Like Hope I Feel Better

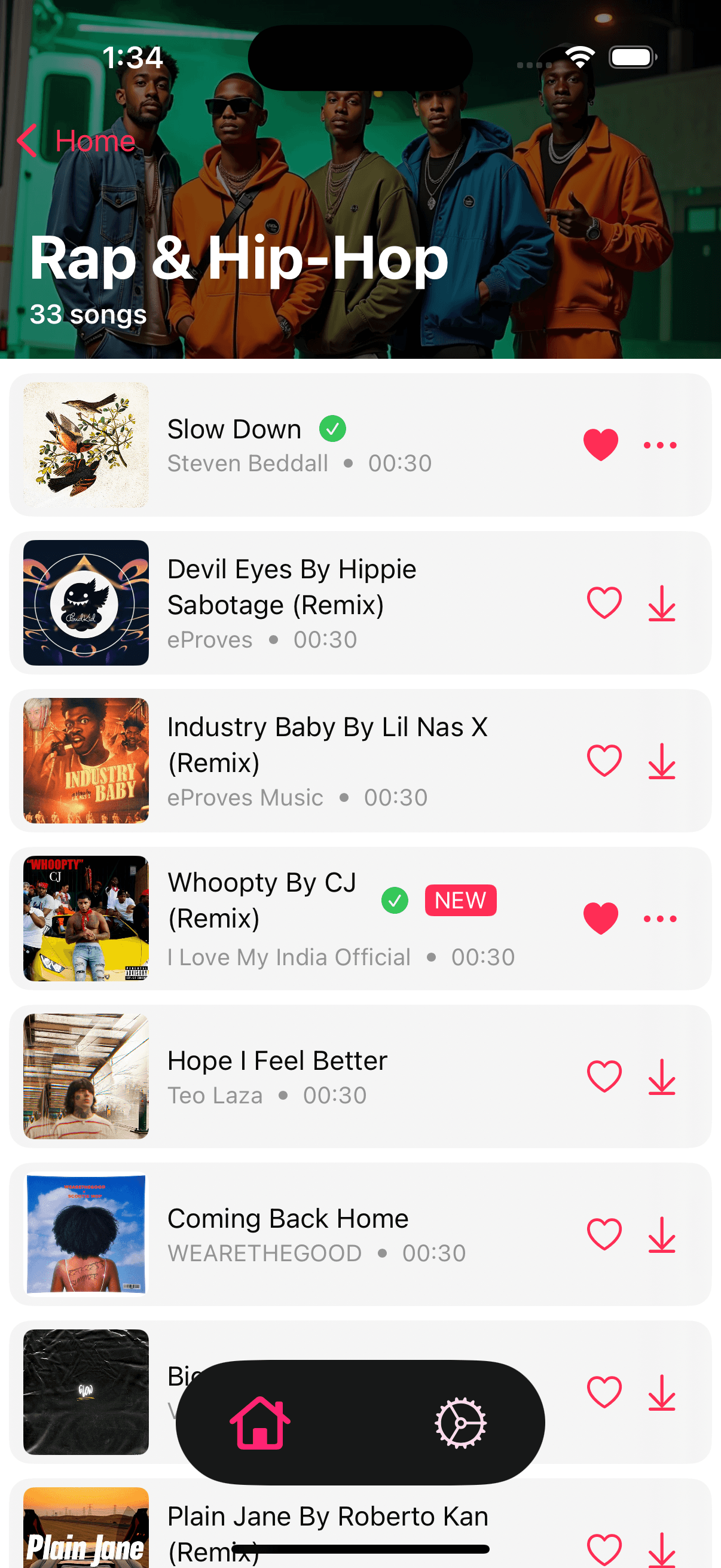[604, 1076]
